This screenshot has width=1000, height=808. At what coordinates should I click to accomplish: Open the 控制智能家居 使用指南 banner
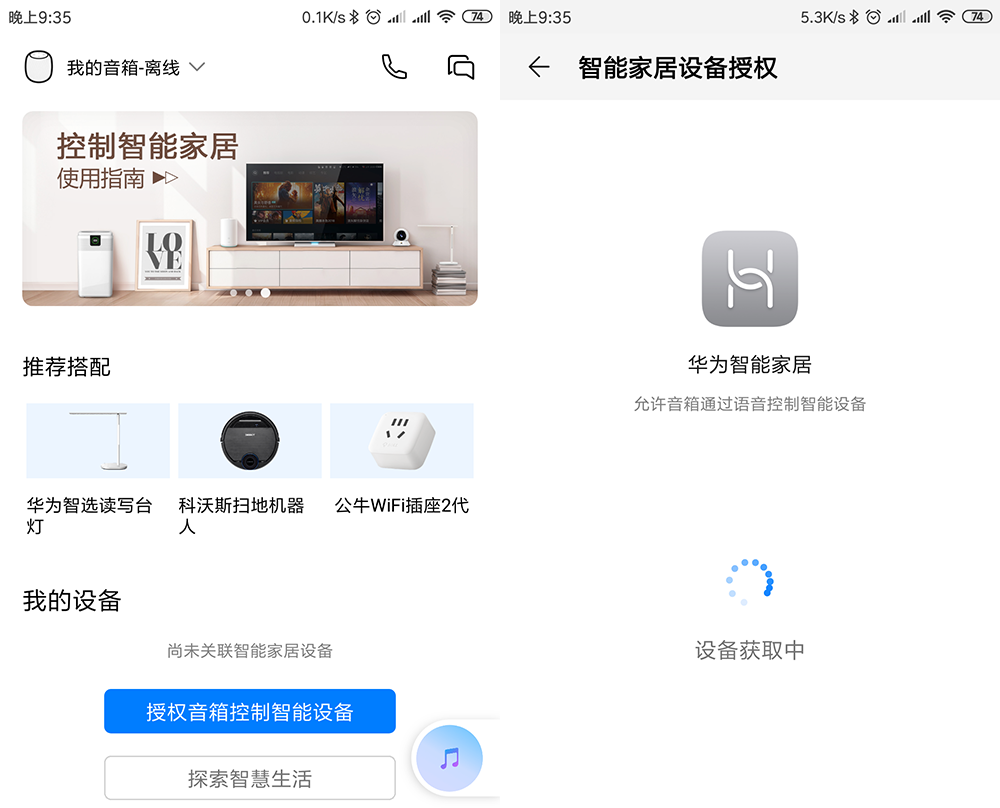tap(250, 208)
